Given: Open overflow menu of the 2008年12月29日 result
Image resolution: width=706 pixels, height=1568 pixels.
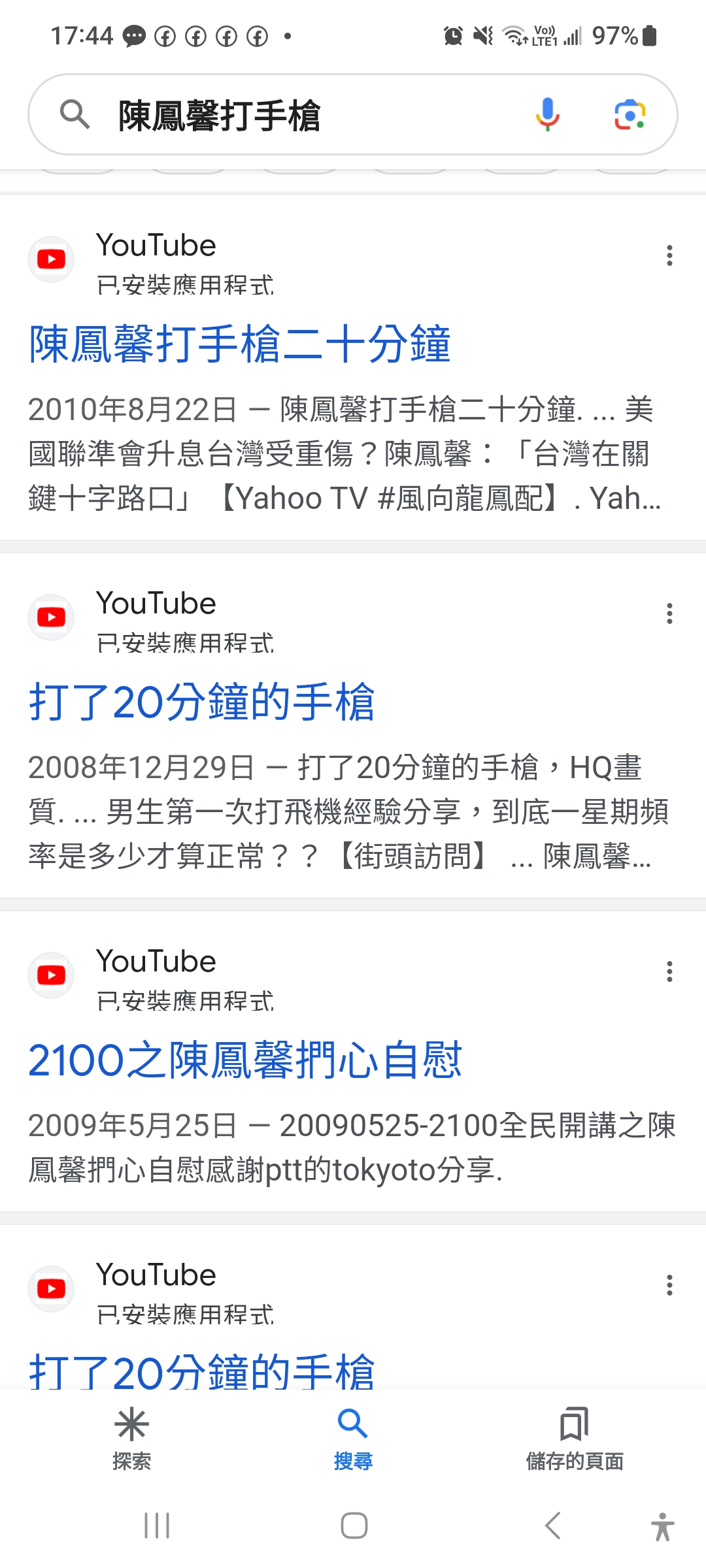Looking at the screenshot, I should tap(669, 613).
